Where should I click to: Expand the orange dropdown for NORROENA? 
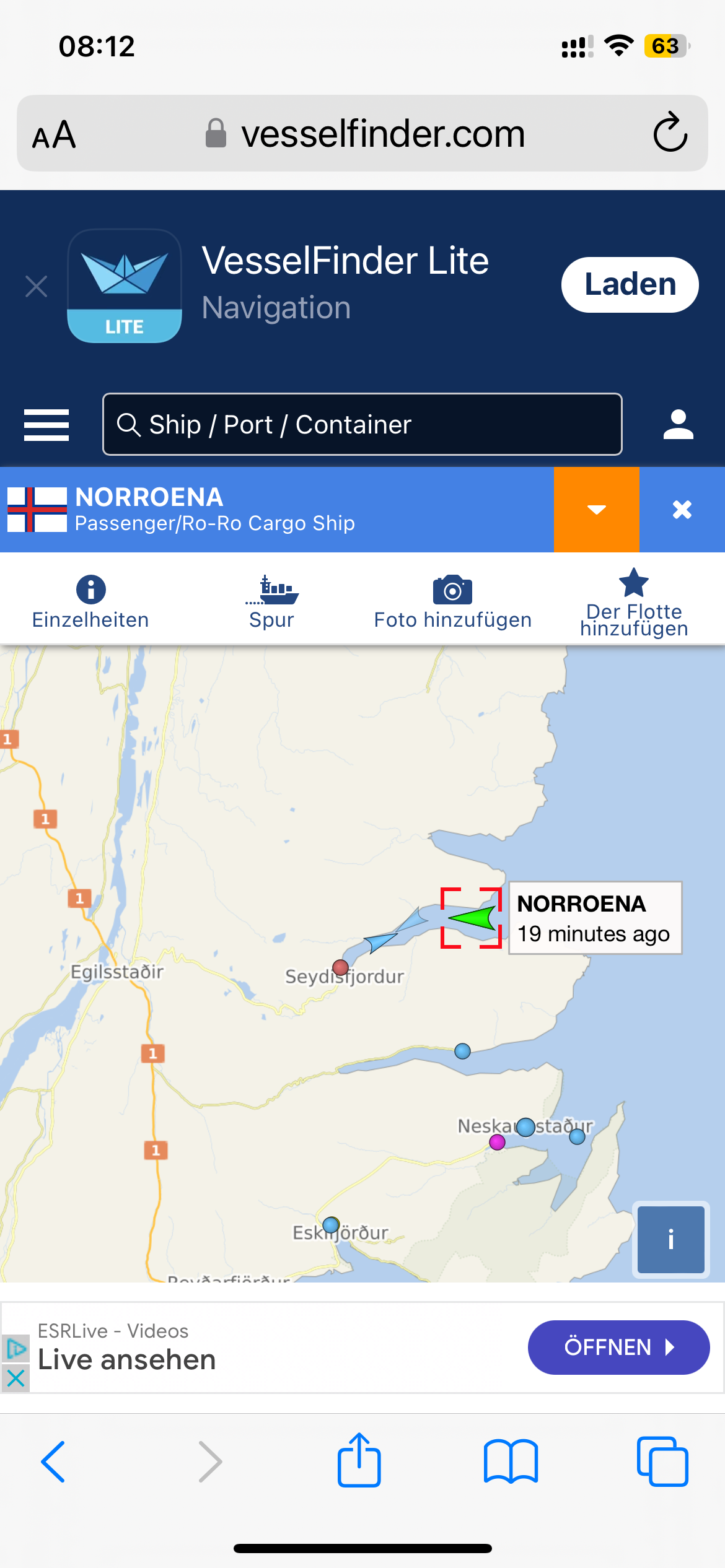[x=596, y=510]
